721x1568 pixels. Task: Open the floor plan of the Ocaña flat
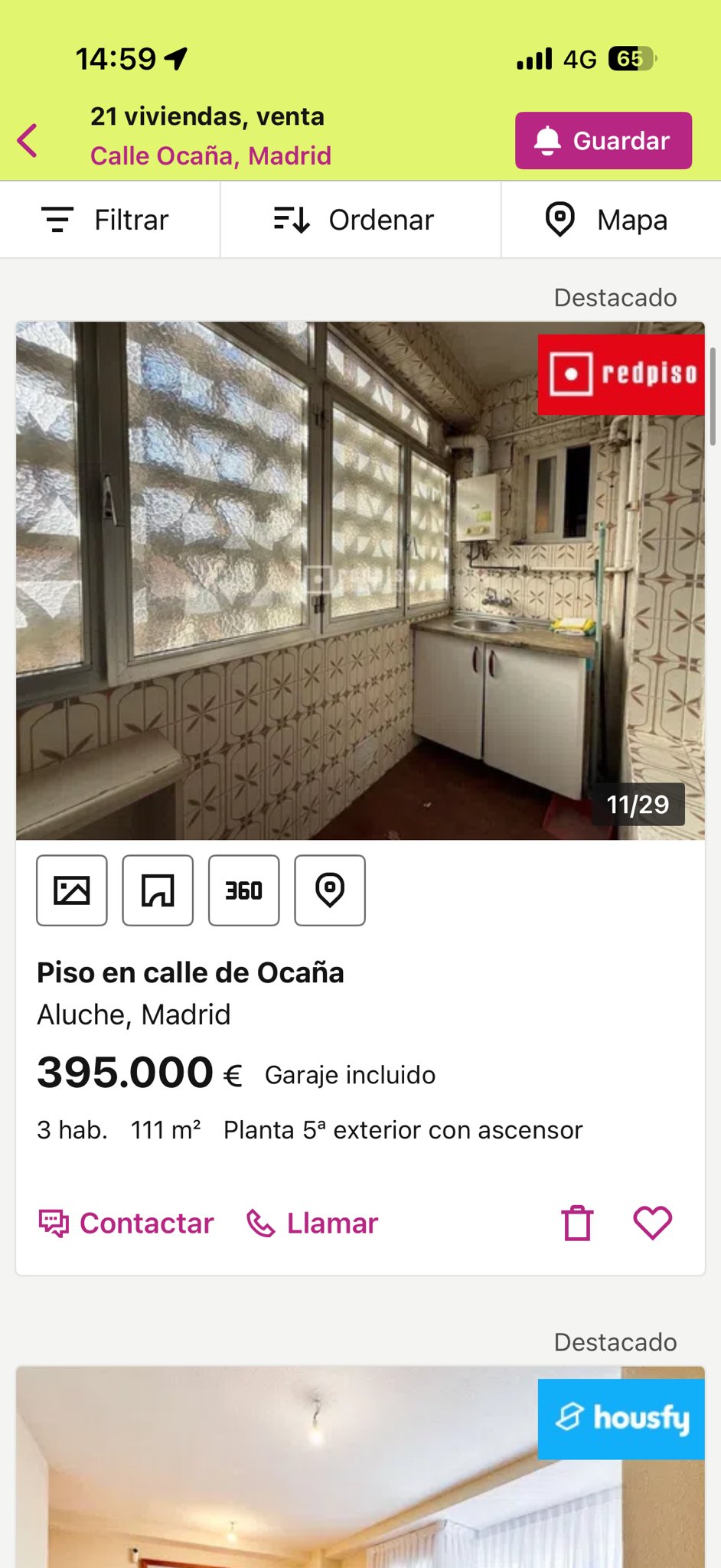click(158, 890)
